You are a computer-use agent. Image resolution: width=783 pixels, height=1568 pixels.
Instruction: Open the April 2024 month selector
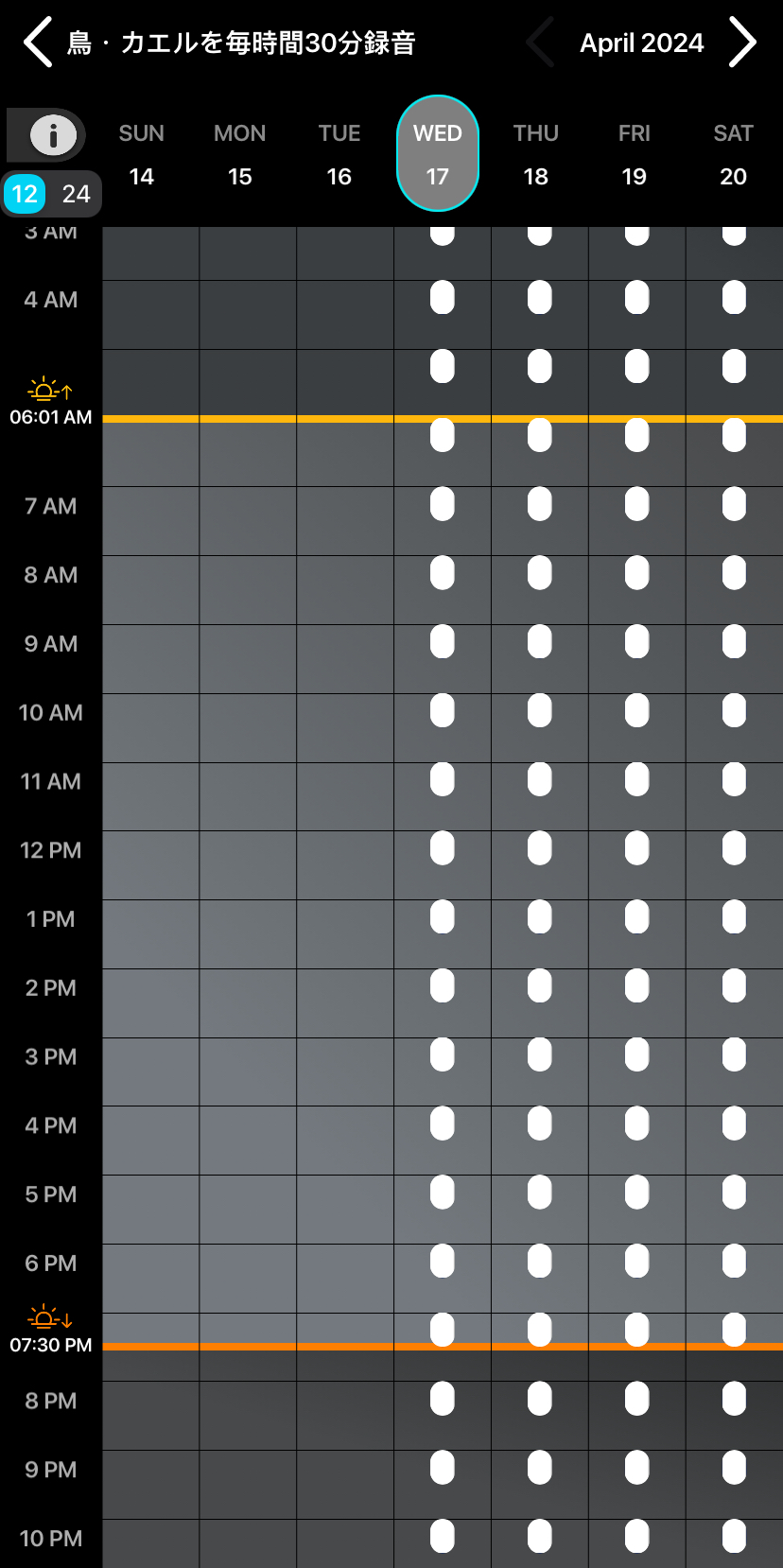tap(641, 43)
